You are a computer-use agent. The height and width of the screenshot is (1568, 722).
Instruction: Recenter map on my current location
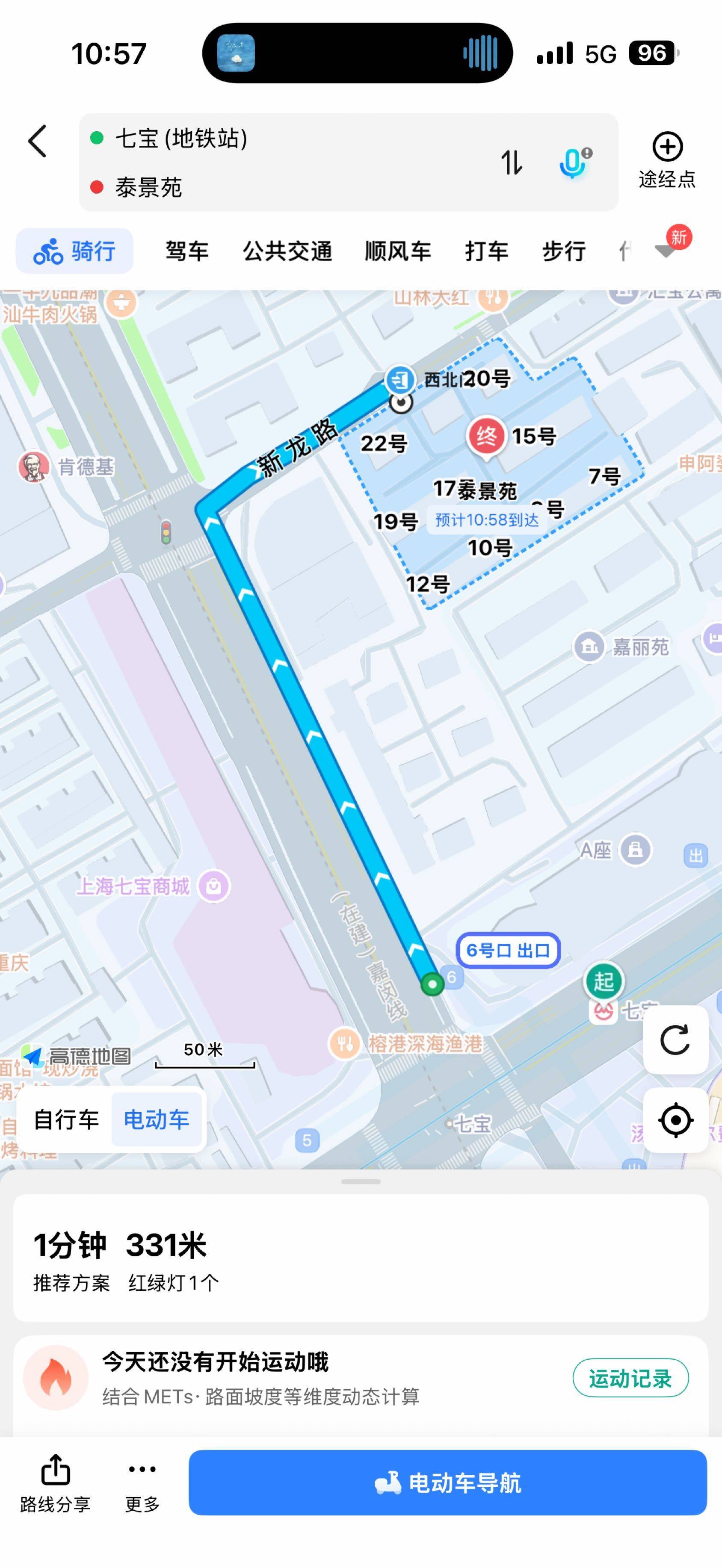point(675,1120)
